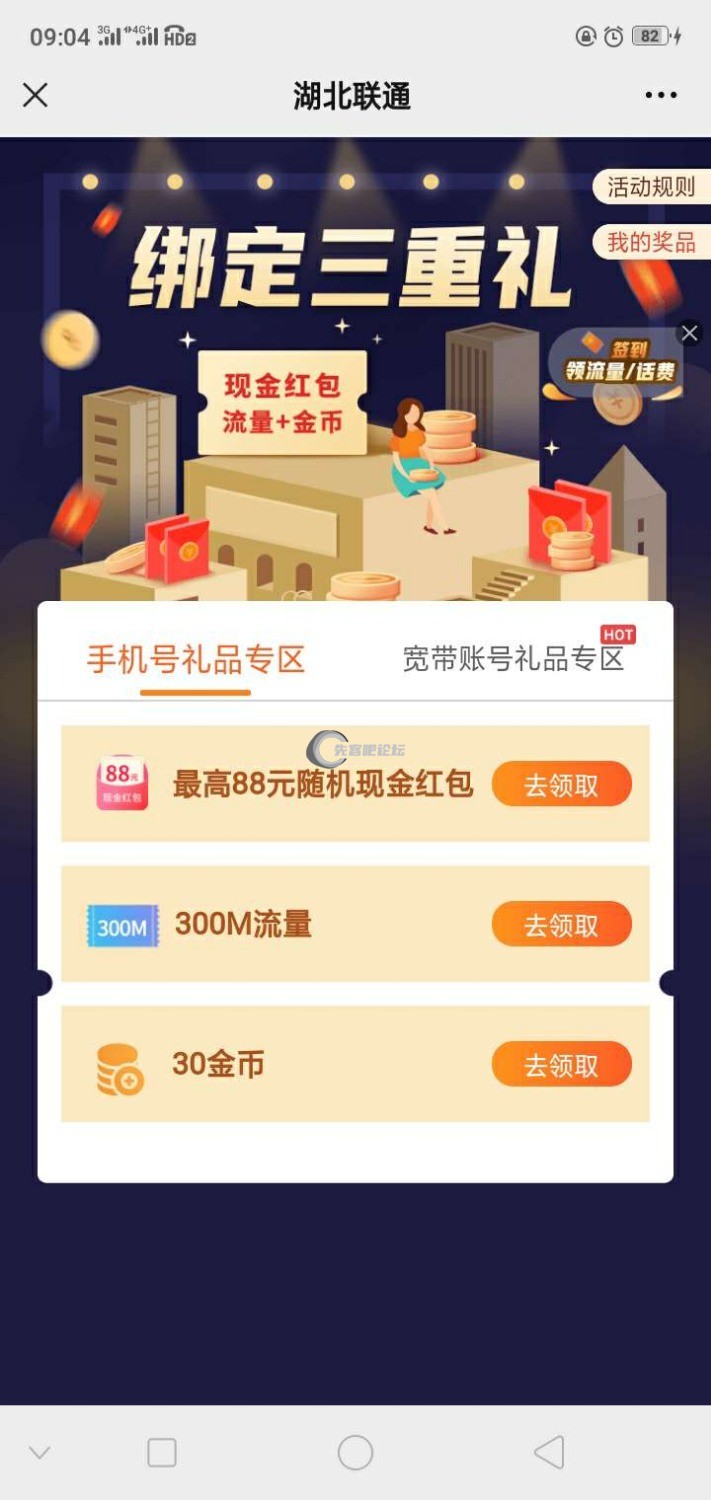Dismiss the 签到 floating banner
This screenshot has height=1500, width=711.
coord(689,333)
